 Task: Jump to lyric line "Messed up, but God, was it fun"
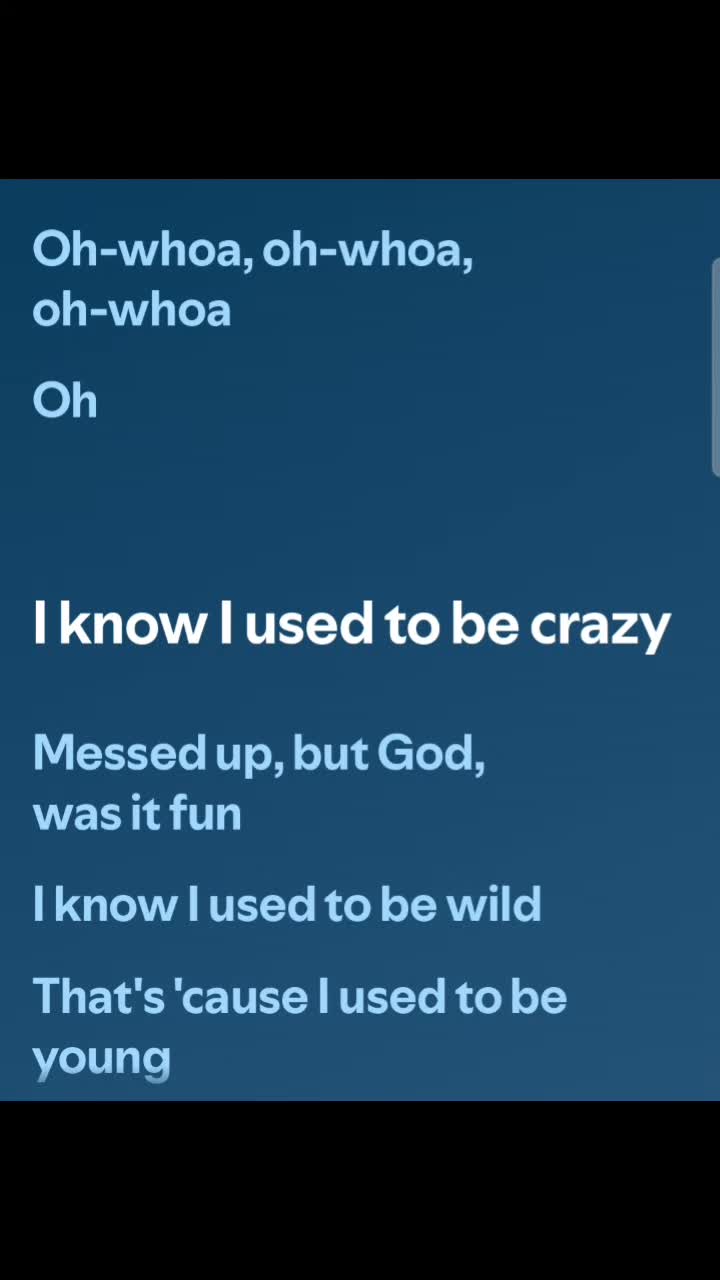(259, 782)
